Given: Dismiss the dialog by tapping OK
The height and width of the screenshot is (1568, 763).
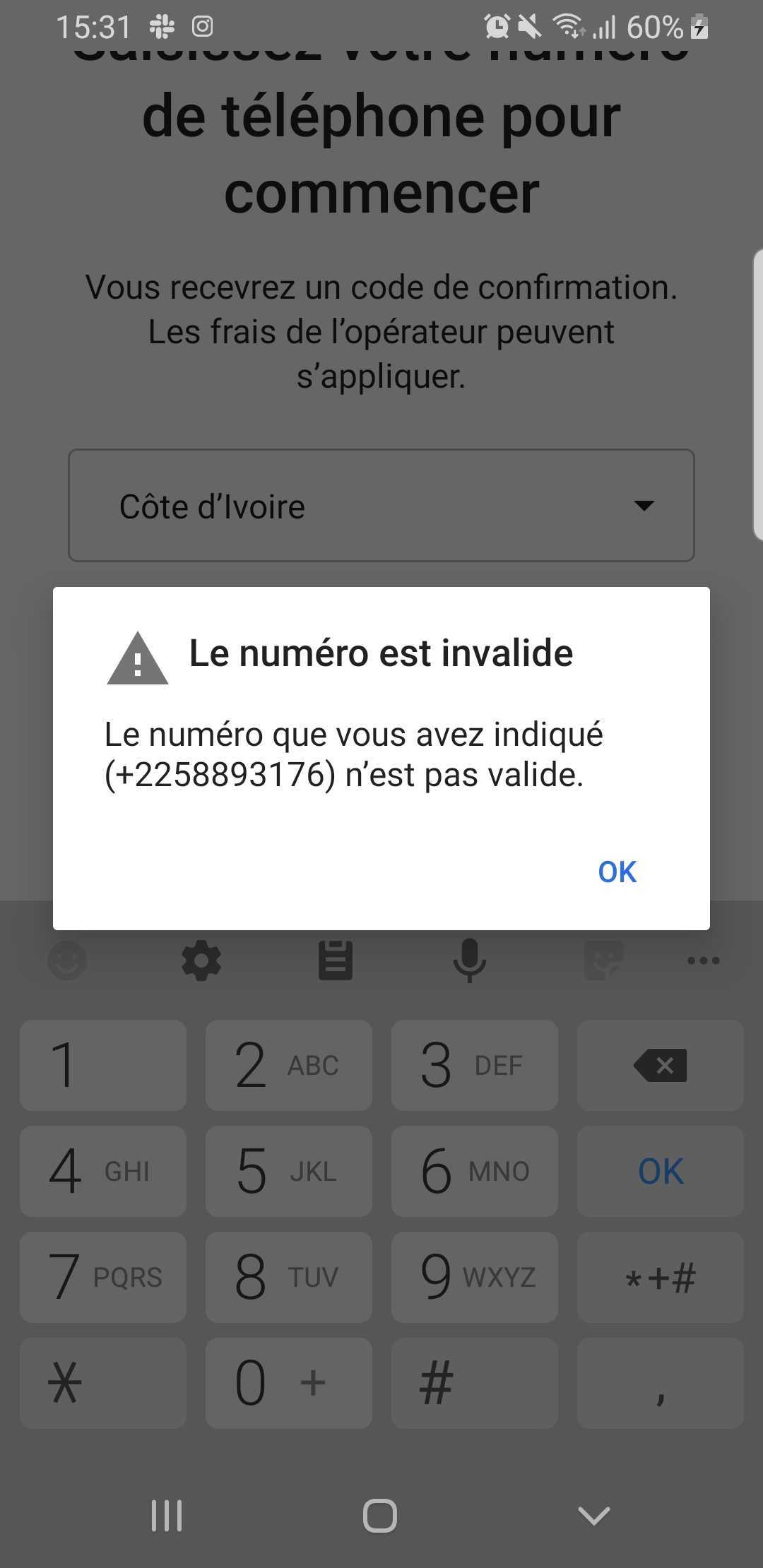Looking at the screenshot, I should [x=616, y=872].
